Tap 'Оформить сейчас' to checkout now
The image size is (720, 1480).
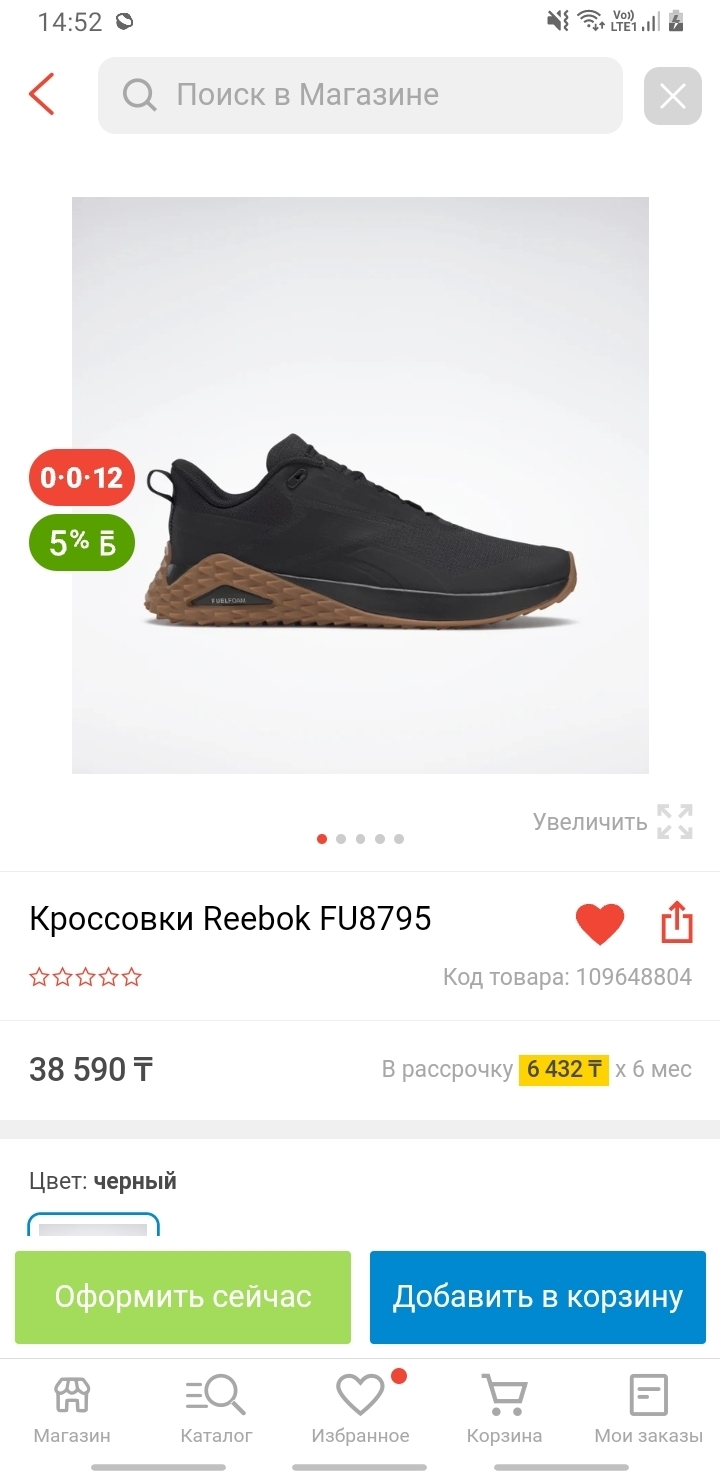click(x=183, y=1297)
